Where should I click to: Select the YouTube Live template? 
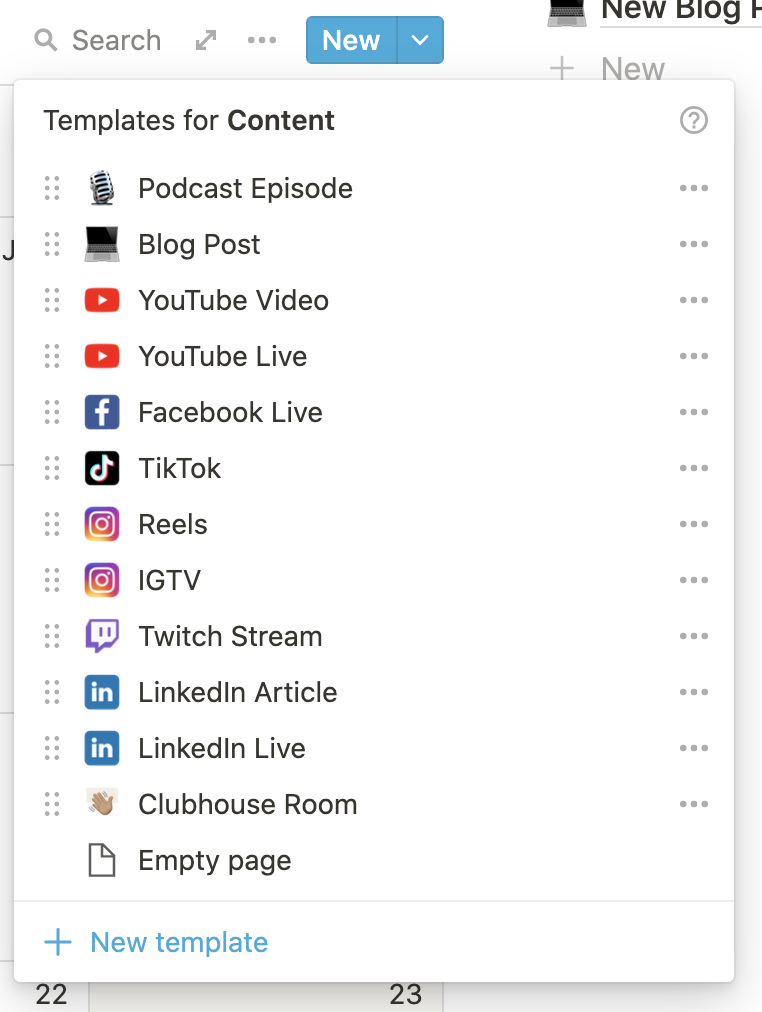click(222, 357)
